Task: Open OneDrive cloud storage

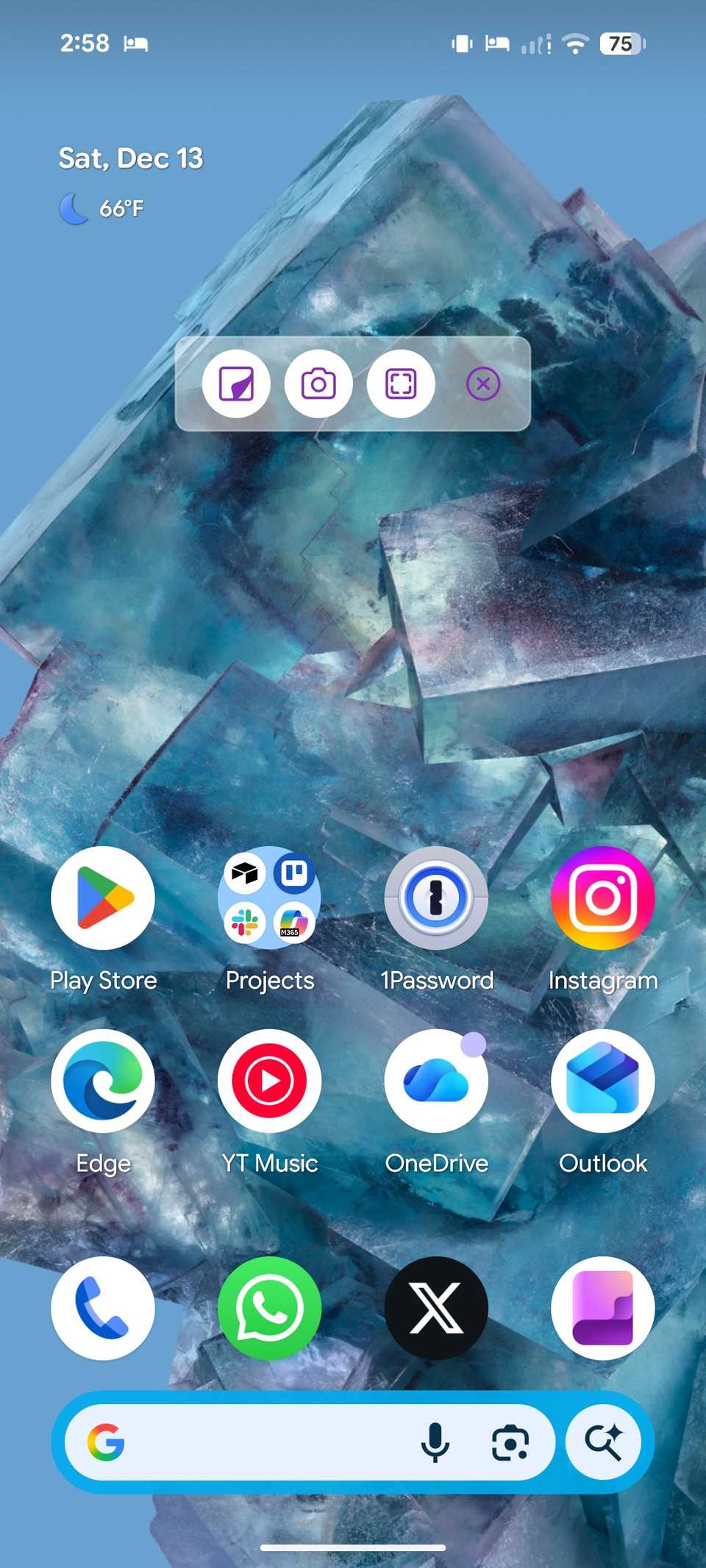Action: [437, 1081]
